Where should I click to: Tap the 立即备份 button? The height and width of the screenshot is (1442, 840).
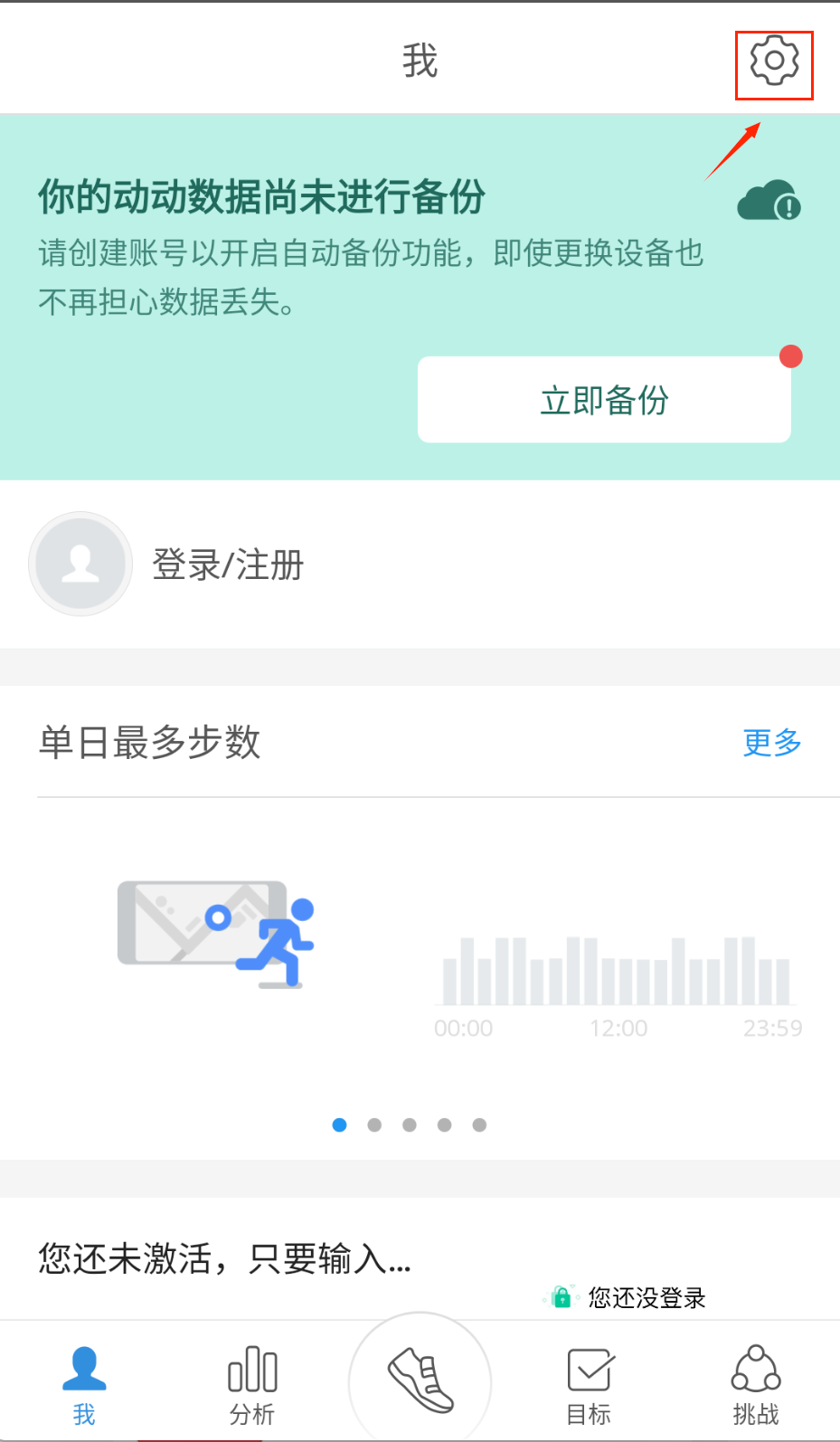pyautogui.click(x=604, y=400)
